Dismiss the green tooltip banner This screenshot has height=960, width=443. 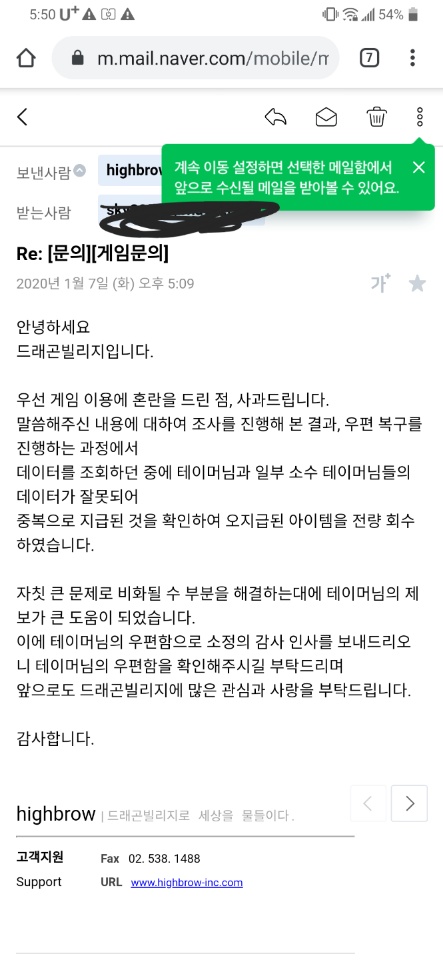419,167
